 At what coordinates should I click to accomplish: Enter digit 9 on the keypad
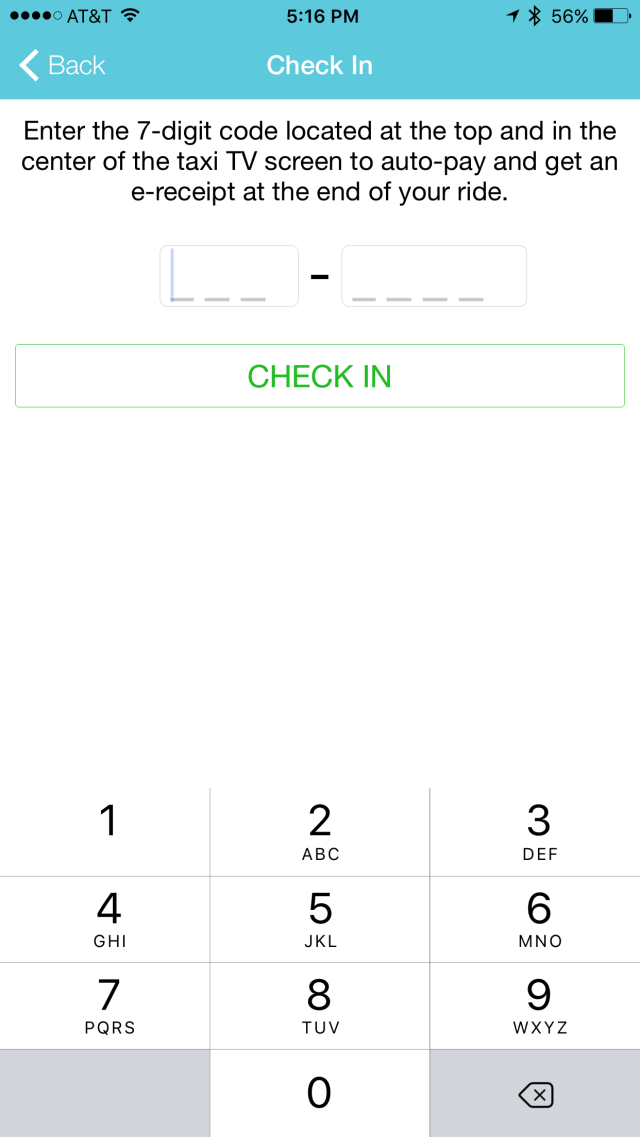[x=538, y=1005]
